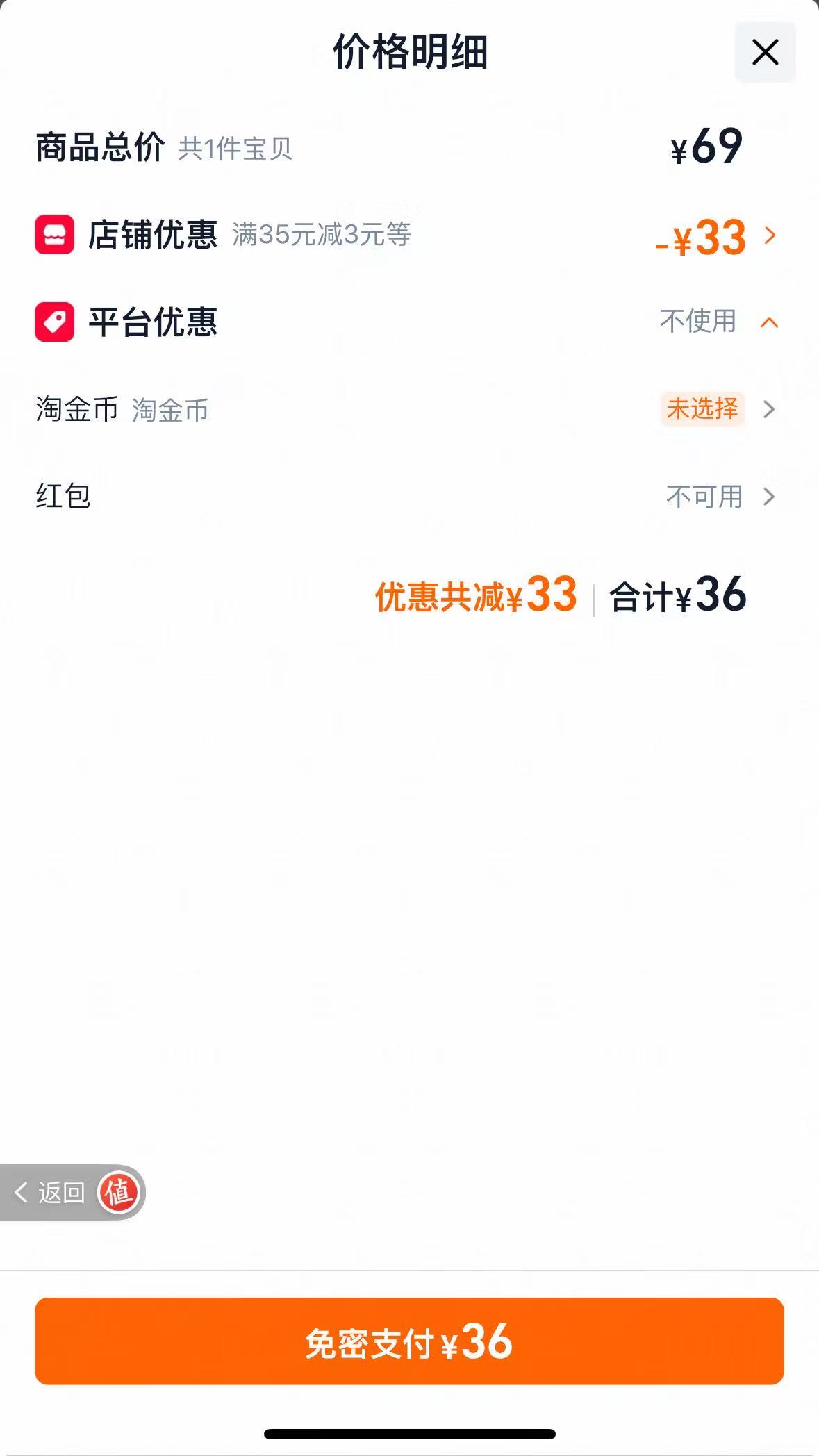Tap 免密支付 ¥36 button
The image size is (819, 1456).
pyautogui.click(x=409, y=1341)
